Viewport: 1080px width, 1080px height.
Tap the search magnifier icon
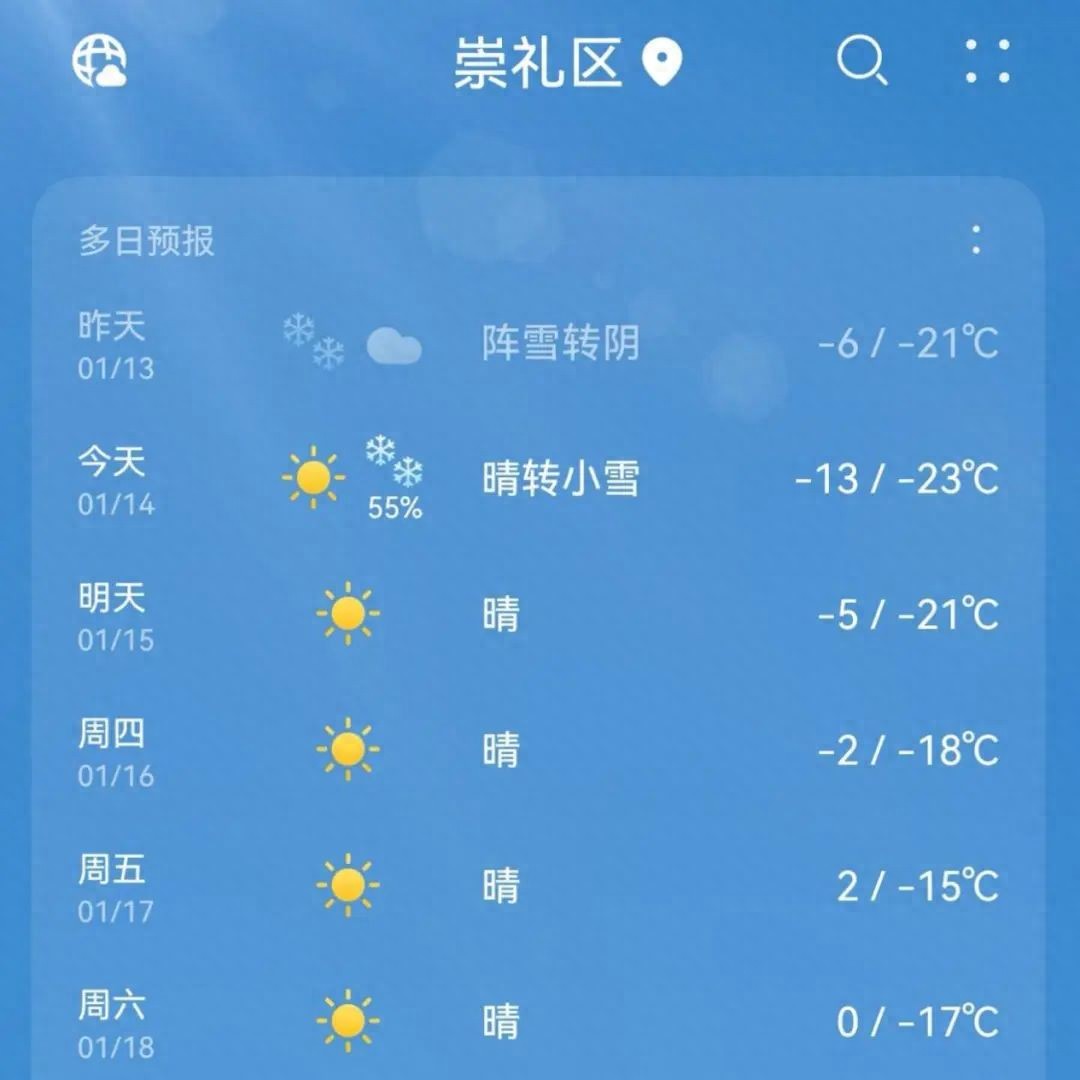[861, 61]
